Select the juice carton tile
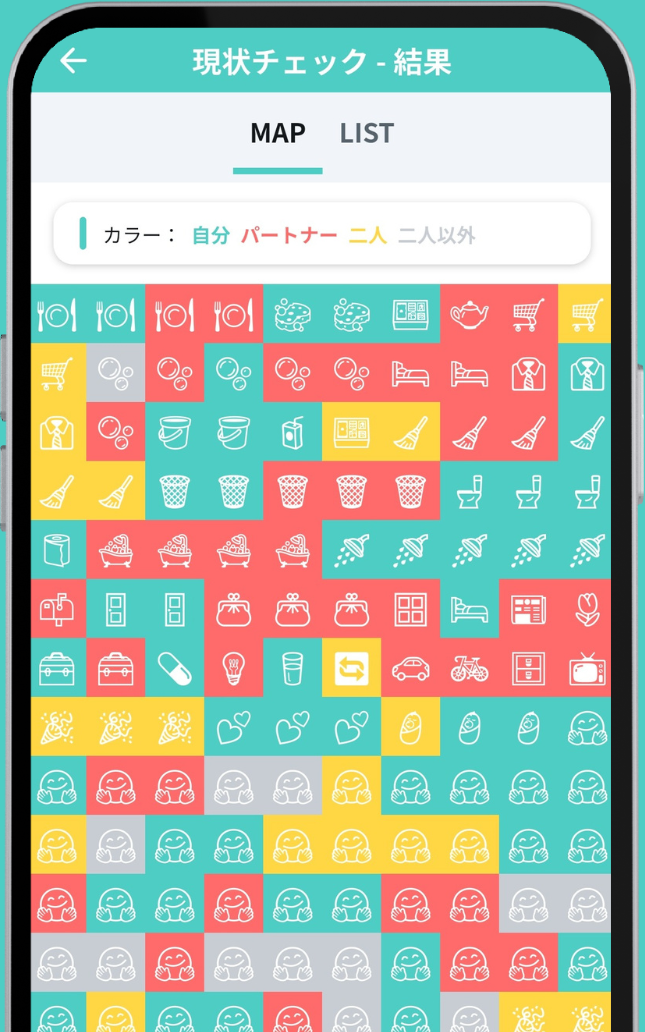Image resolution: width=645 pixels, height=1032 pixels. [292, 432]
